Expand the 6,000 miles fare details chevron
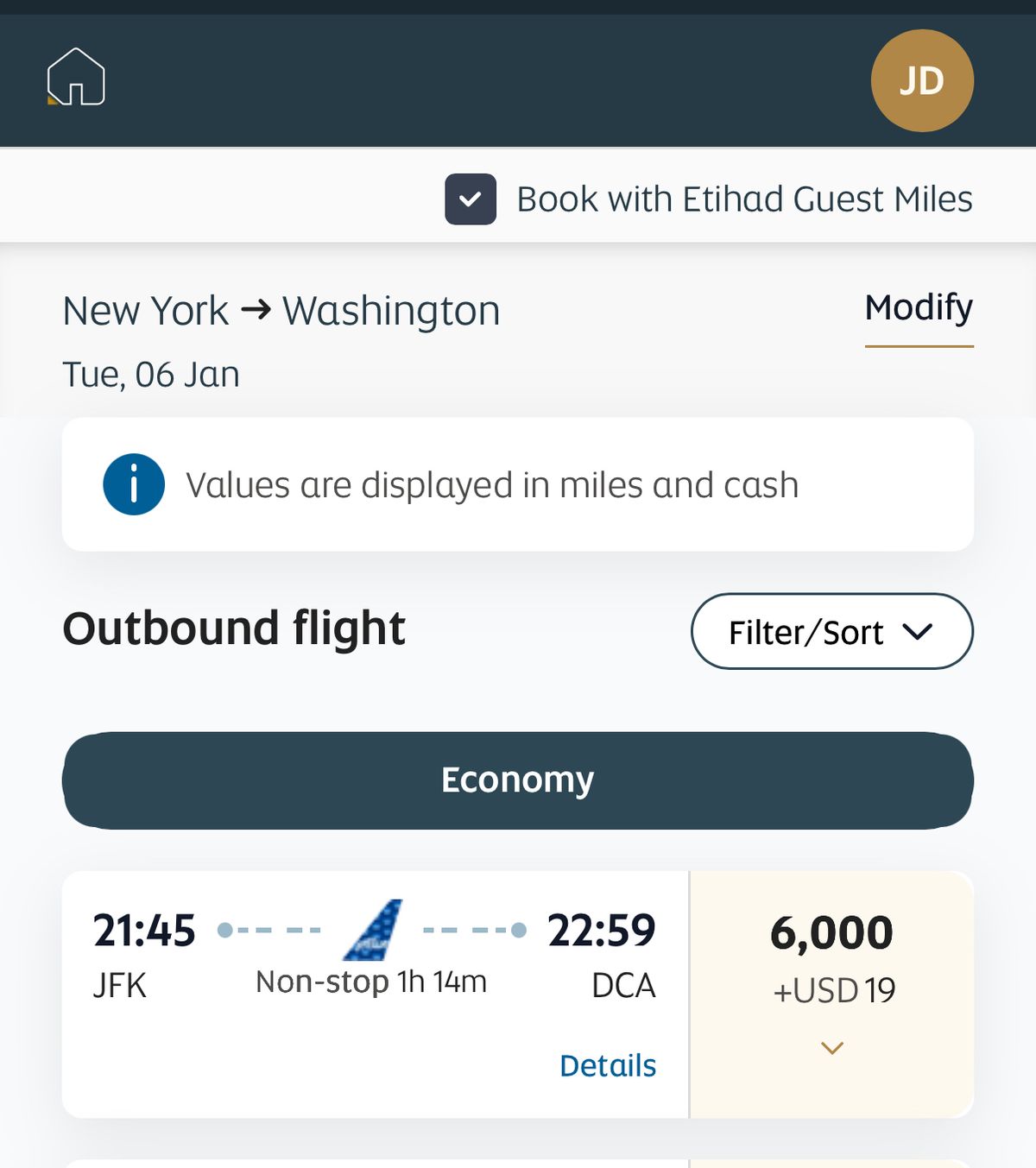Screen dimensions: 1036x1168 pos(831,1049)
